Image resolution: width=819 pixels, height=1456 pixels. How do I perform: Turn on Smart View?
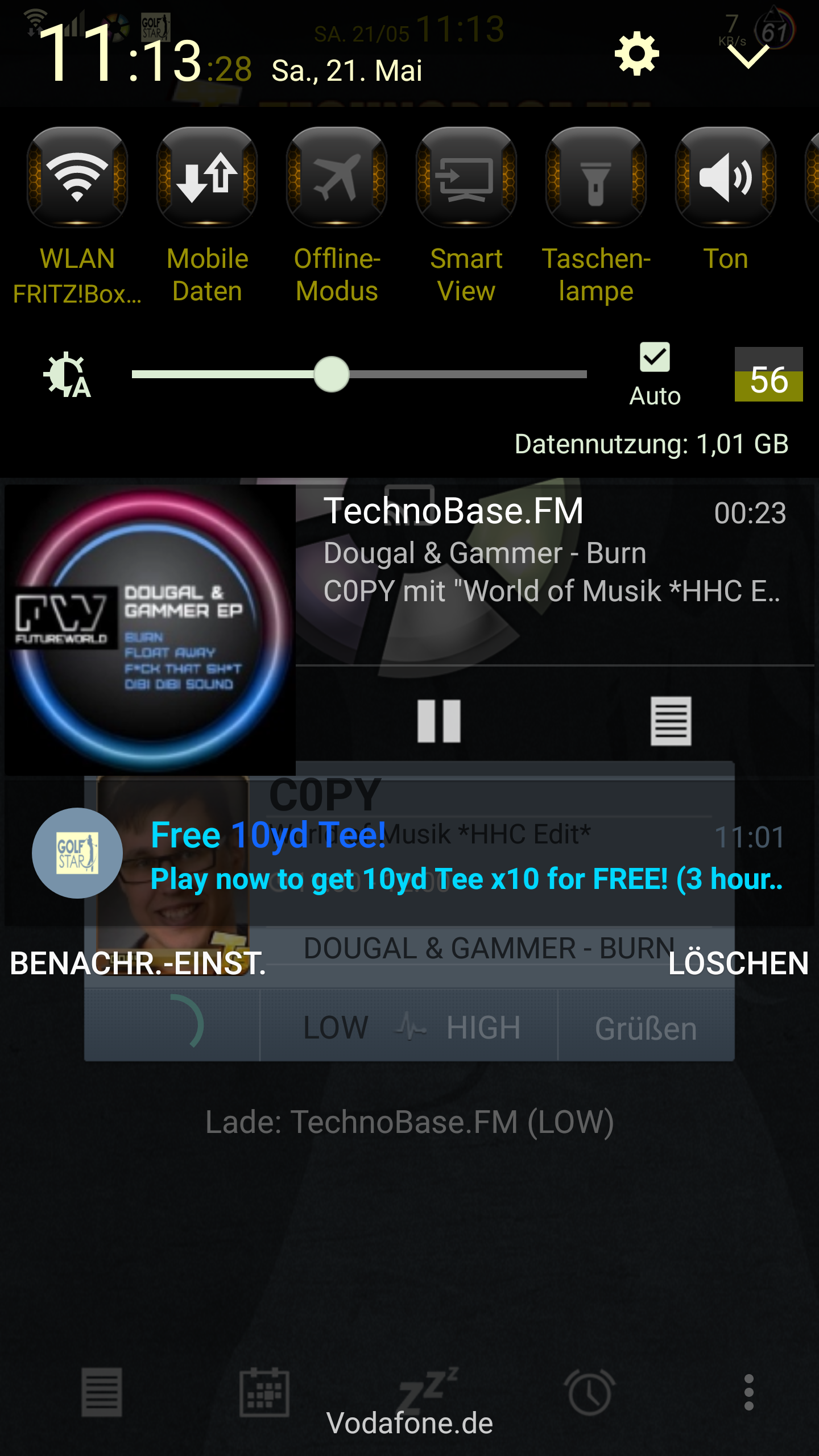tap(466, 177)
